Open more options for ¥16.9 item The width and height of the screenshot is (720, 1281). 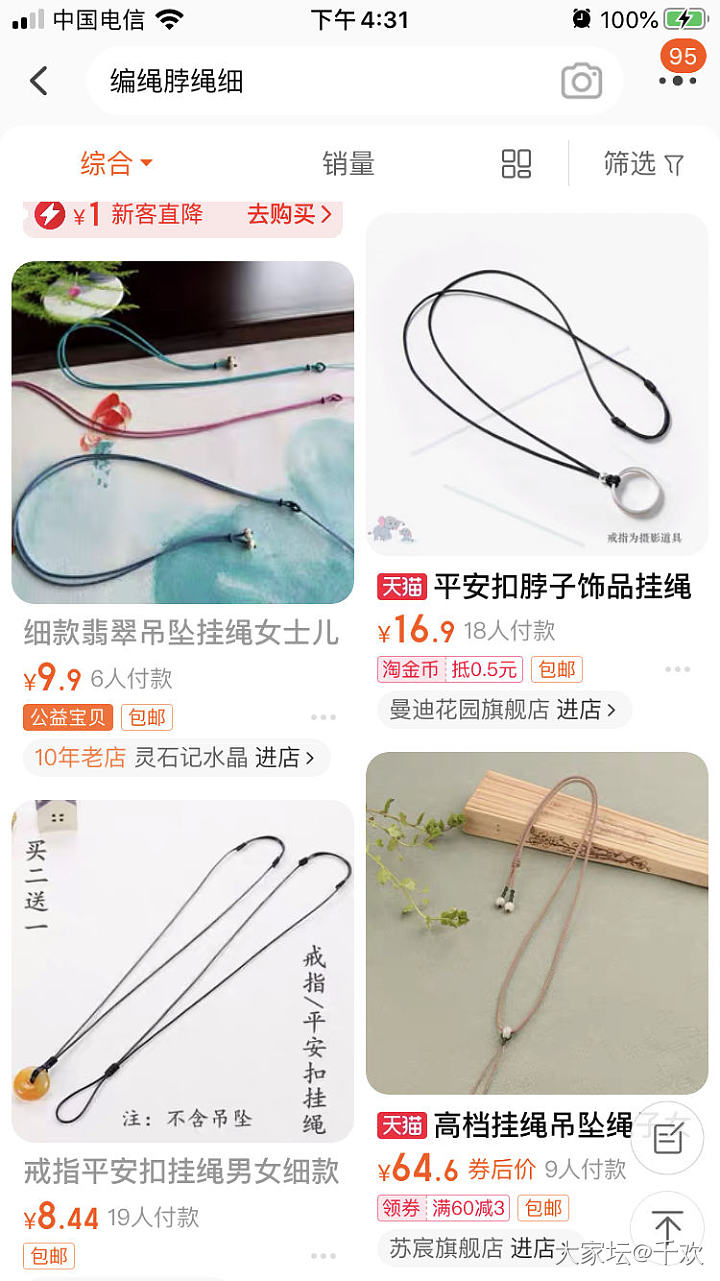tap(677, 669)
